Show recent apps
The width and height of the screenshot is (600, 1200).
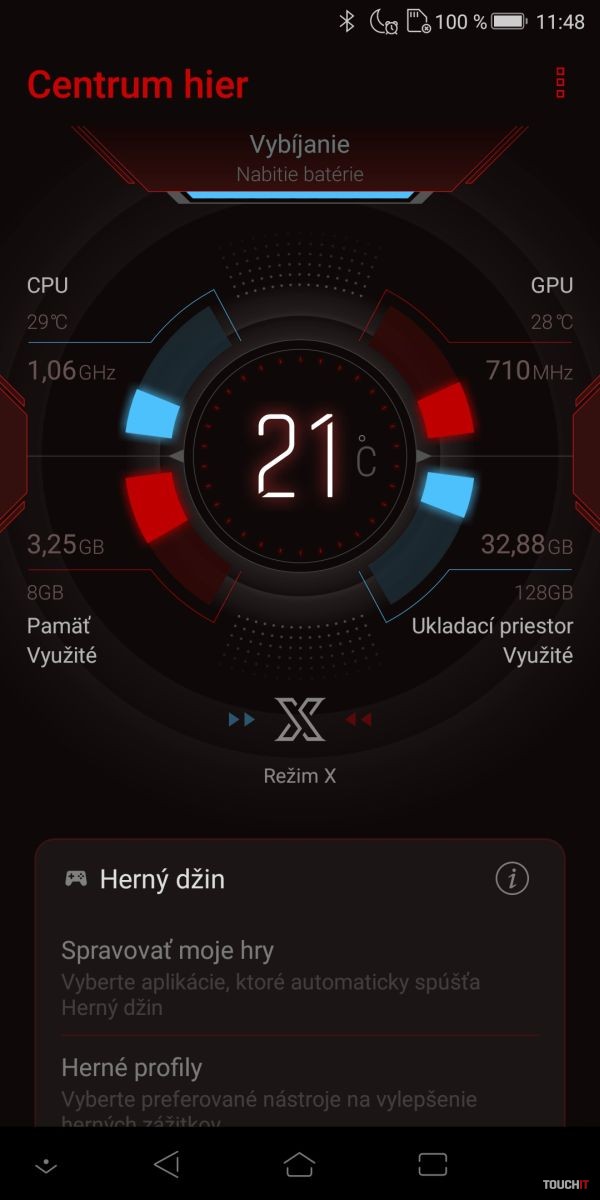point(432,1163)
